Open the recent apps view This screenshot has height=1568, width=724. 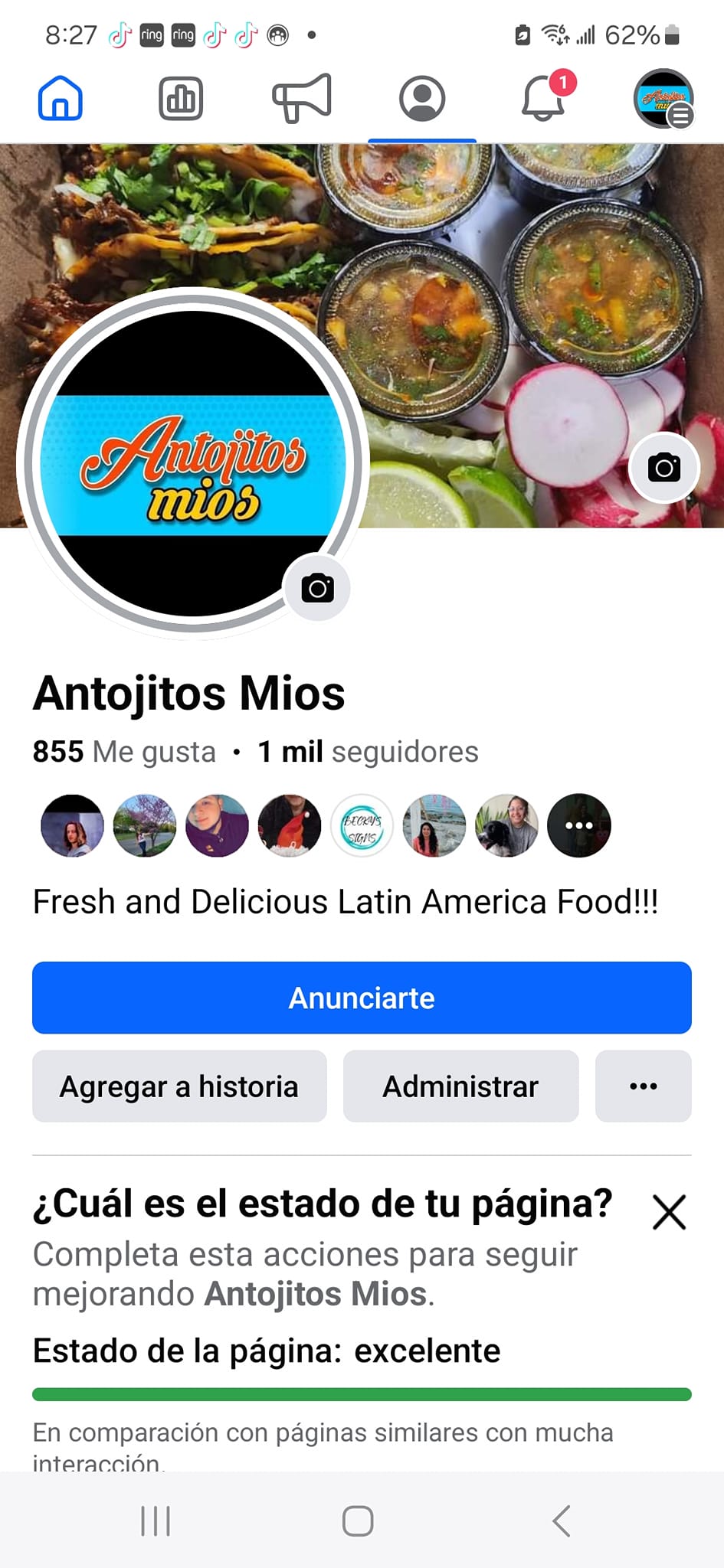coord(156,1521)
